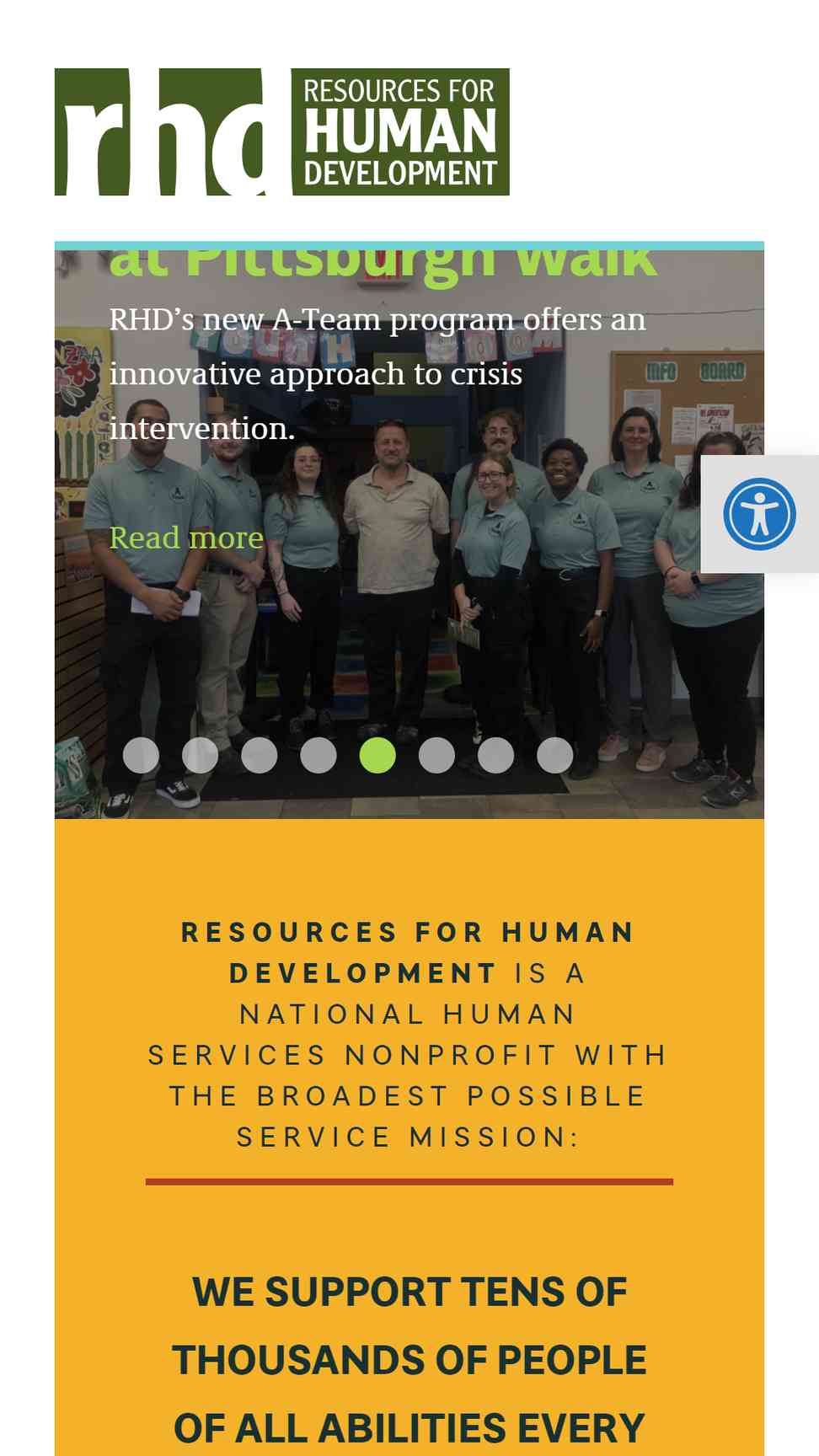Open the accessibility options widget
This screenshot has height=1456, width=819.
[x=760, y=514]
